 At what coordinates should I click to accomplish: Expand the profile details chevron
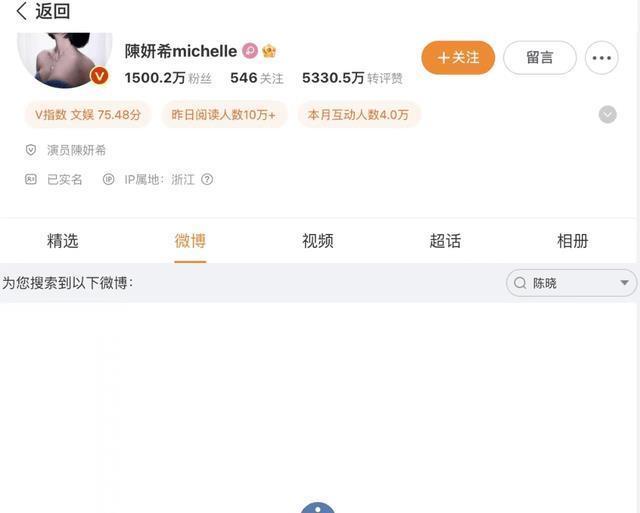[607, 115]
